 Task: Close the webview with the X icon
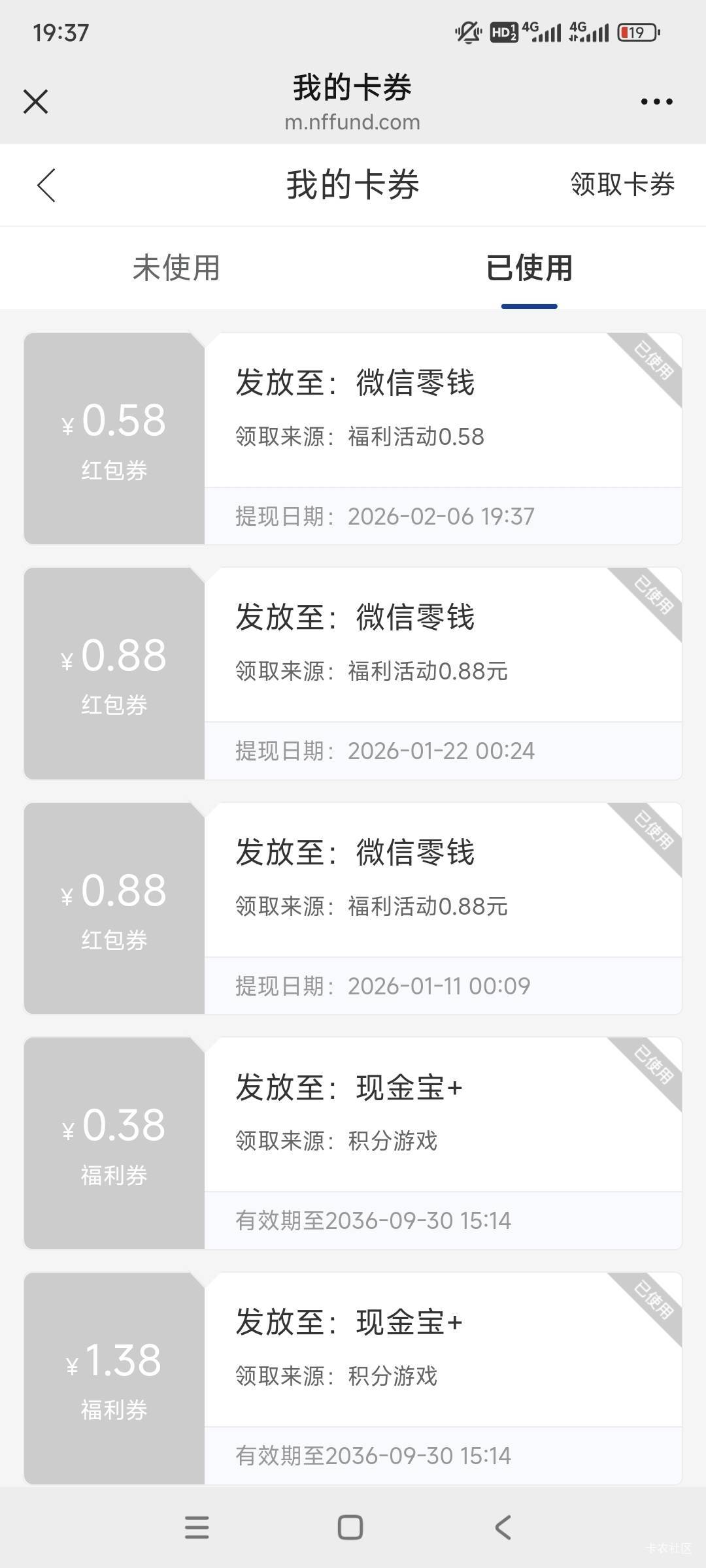(35, 102)
